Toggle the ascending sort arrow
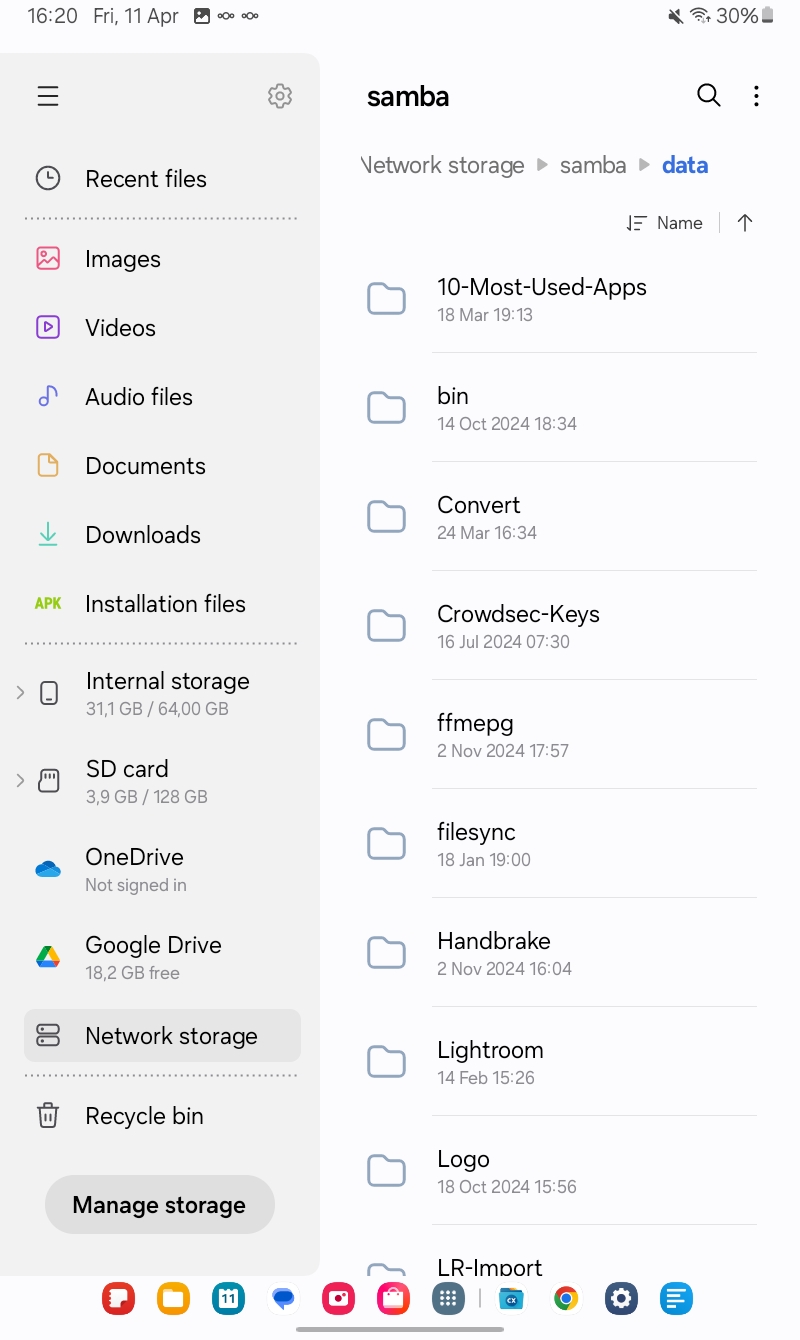 point(744,223)
